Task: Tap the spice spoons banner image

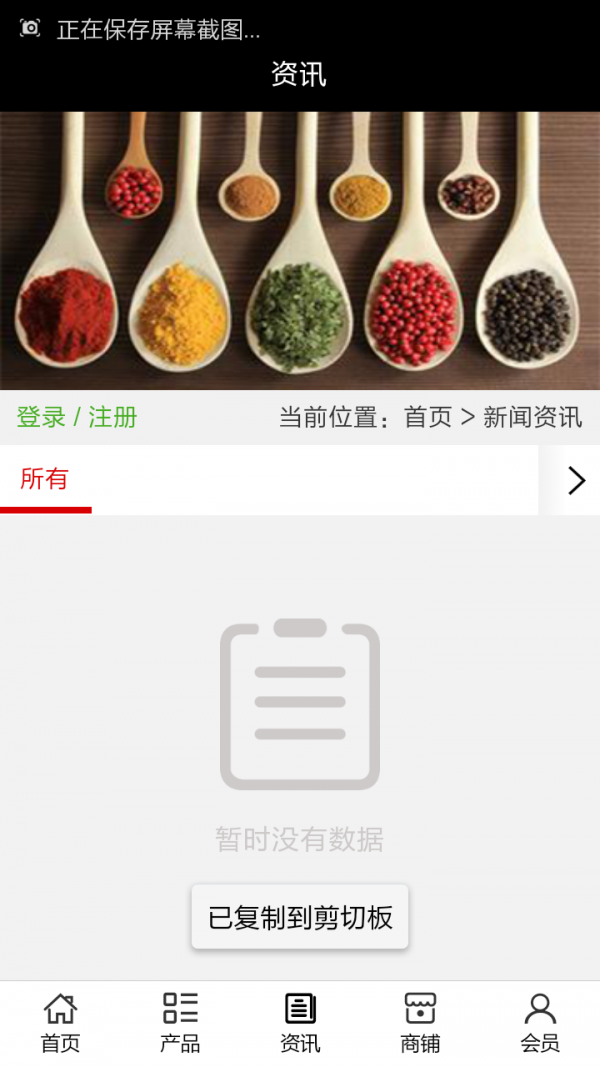Action: (300, 250)
